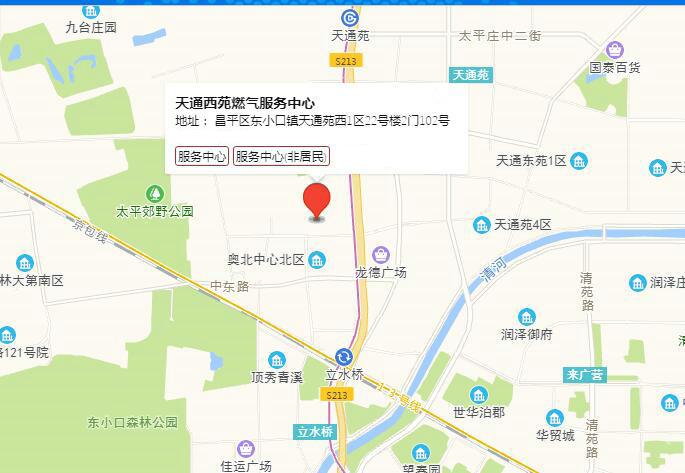The width and height of the screenshot is (685, 473).
Task: Select the 服务中心(非居民) tag
Action: point(282,157)
